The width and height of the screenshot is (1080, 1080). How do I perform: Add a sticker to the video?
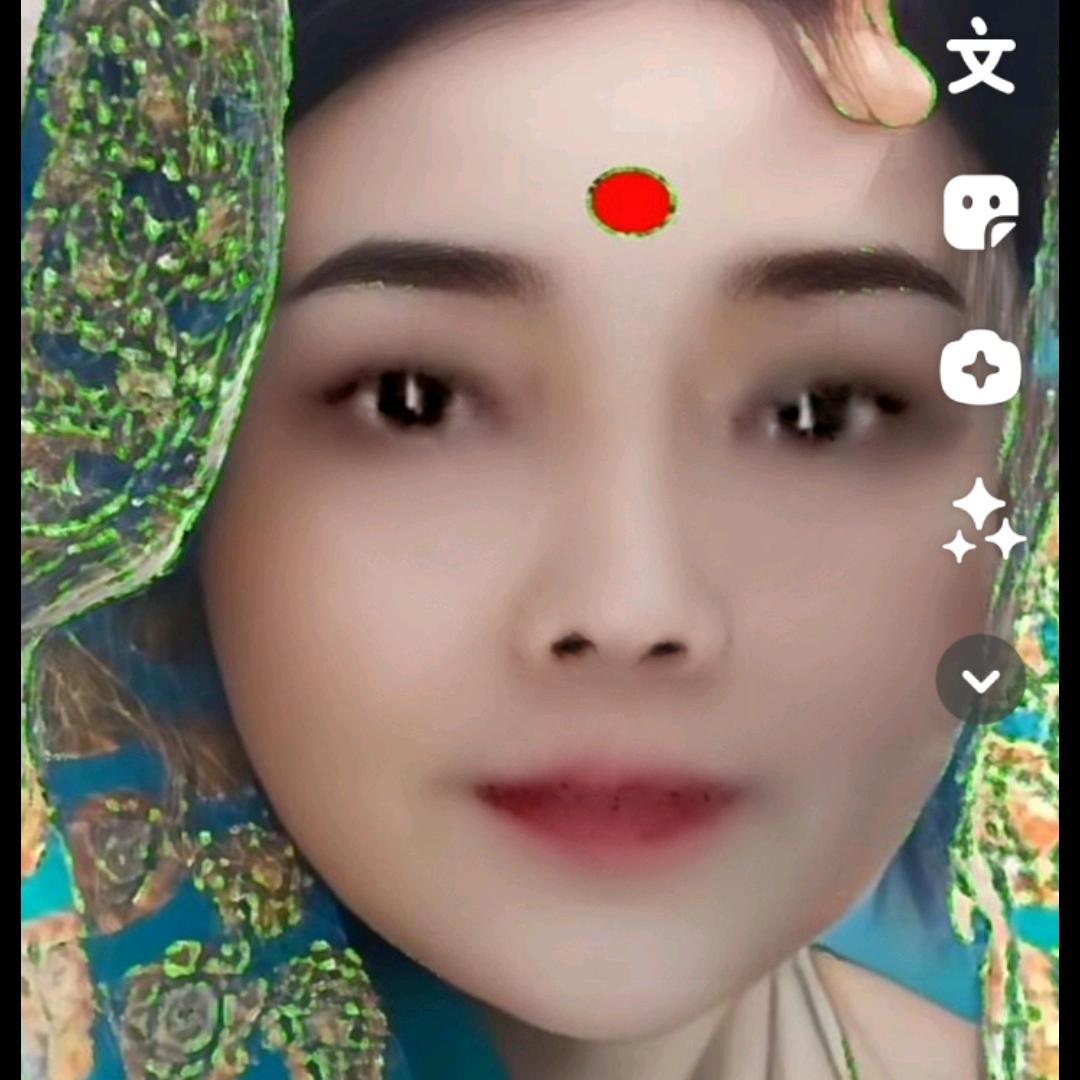[x=980, y=212]
